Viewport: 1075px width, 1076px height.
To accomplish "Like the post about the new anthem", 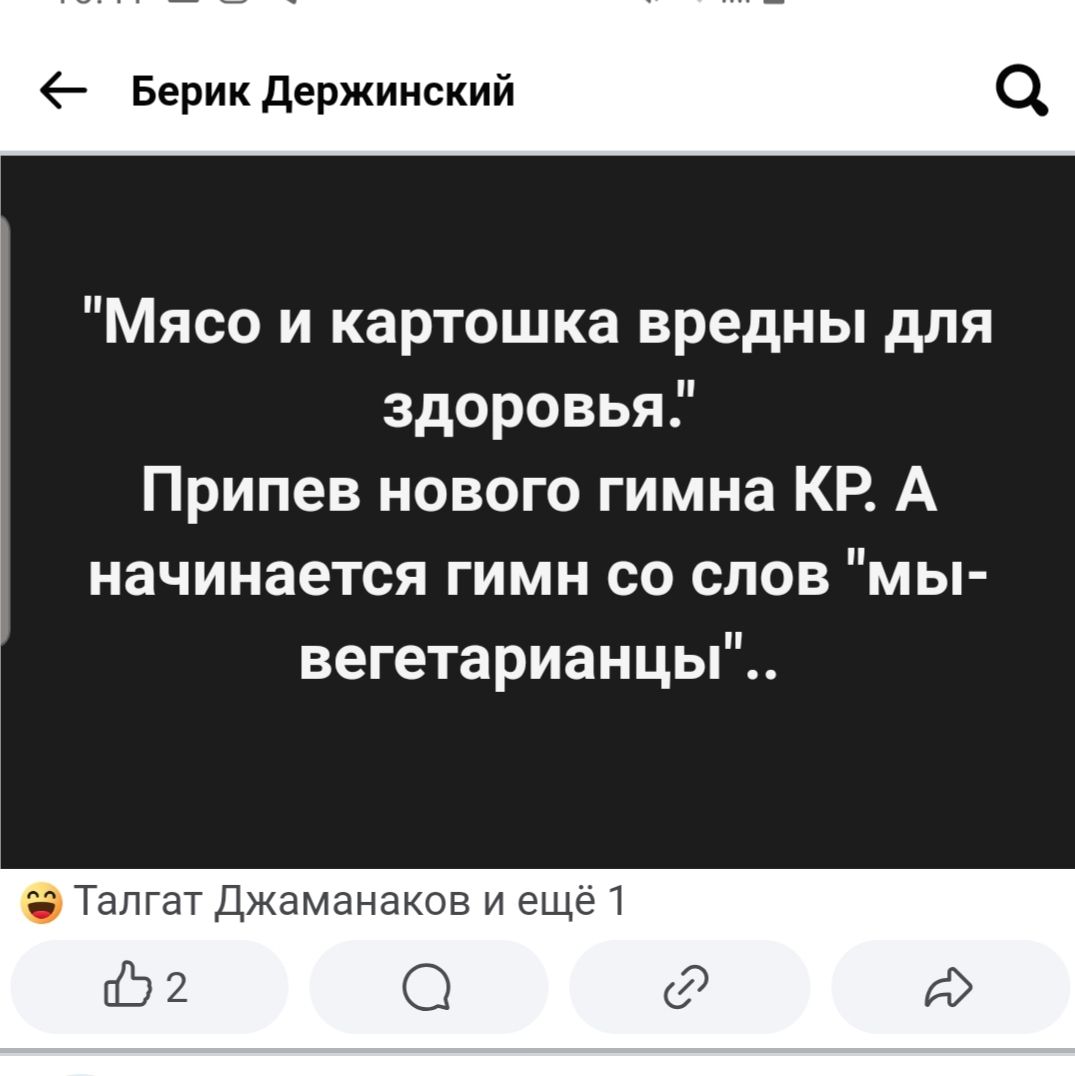I will click(149, 986).
